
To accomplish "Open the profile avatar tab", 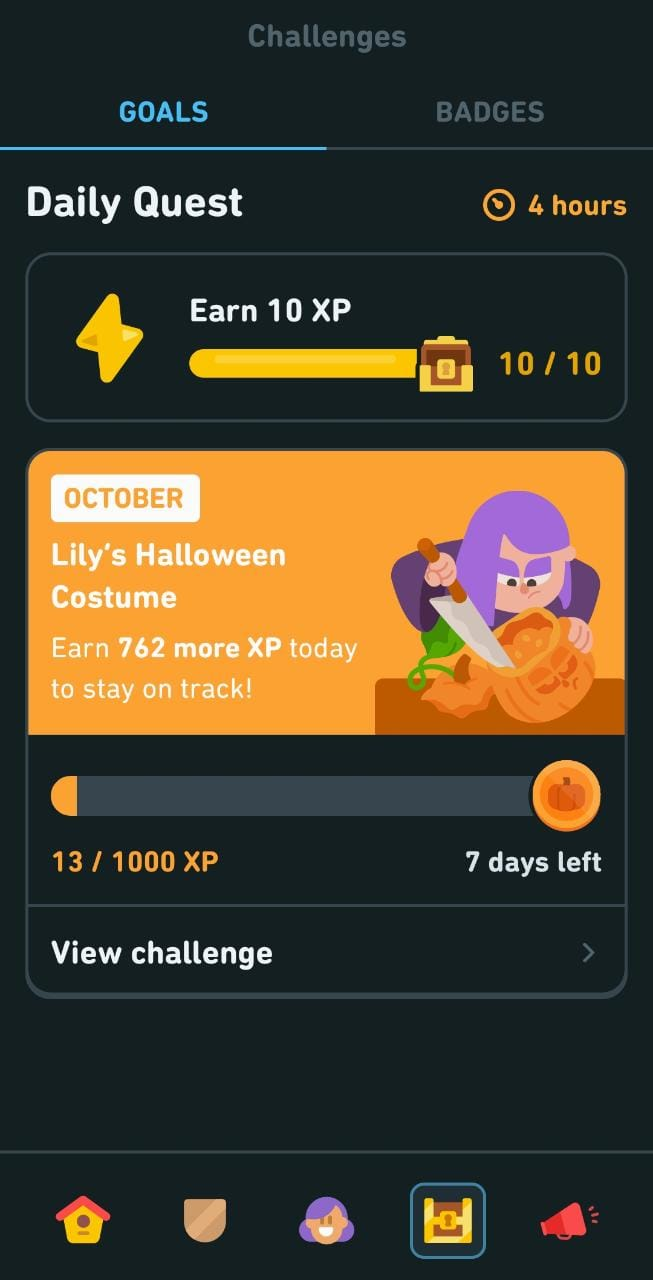I will point(326,1220).
